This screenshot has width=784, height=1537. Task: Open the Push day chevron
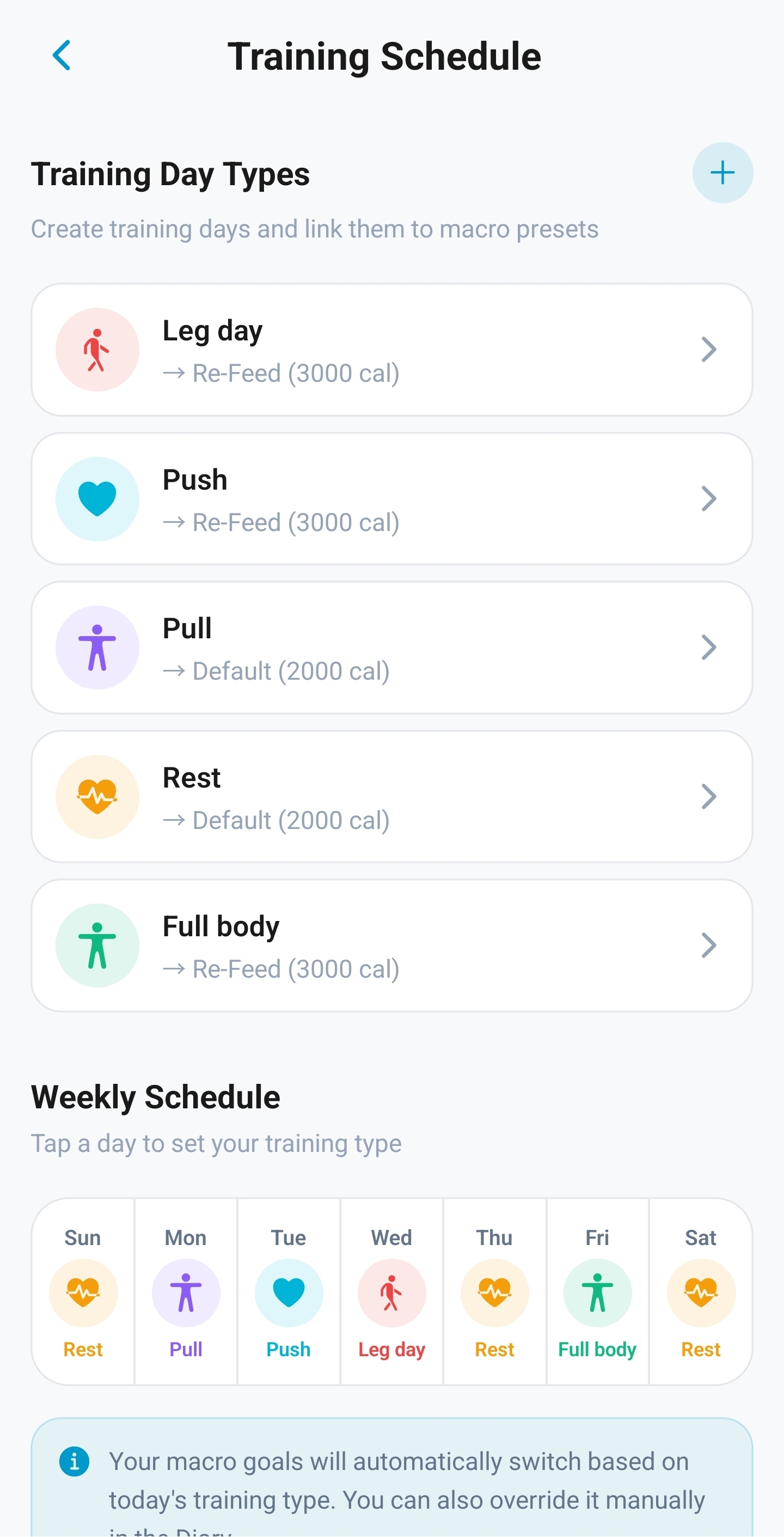click(x=708, y=498)
